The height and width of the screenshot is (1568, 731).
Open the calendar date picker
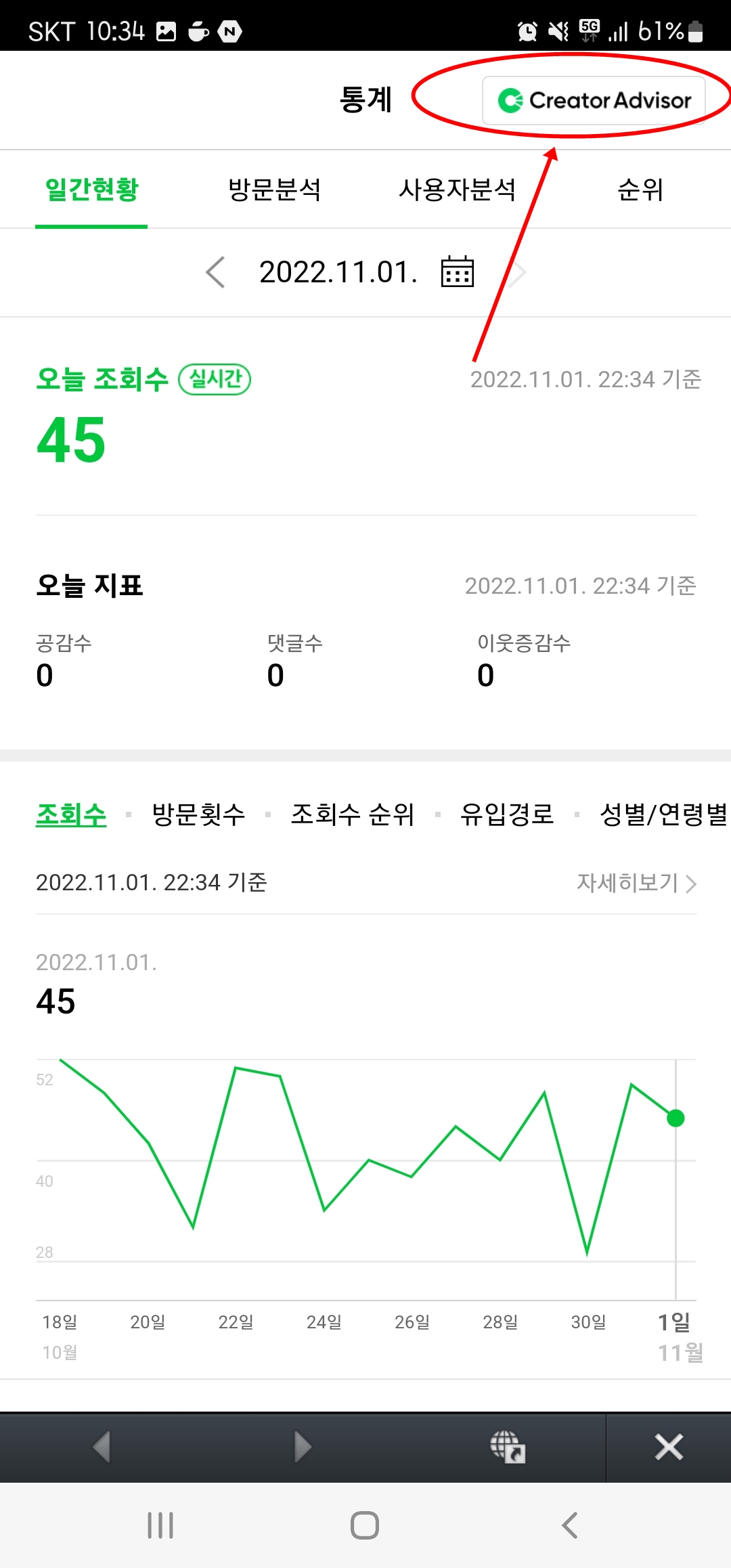458,272
